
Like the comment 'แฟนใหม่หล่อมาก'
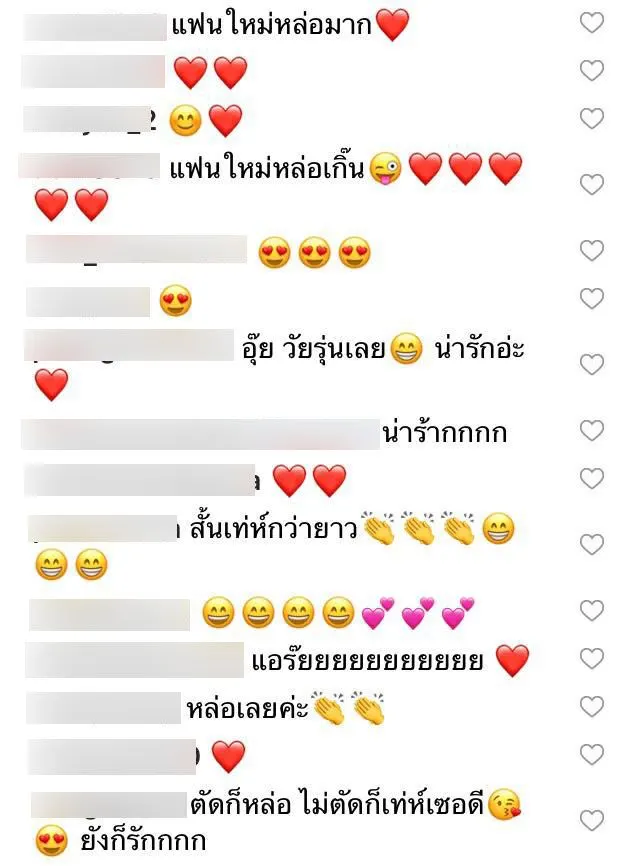pos(592,22)
